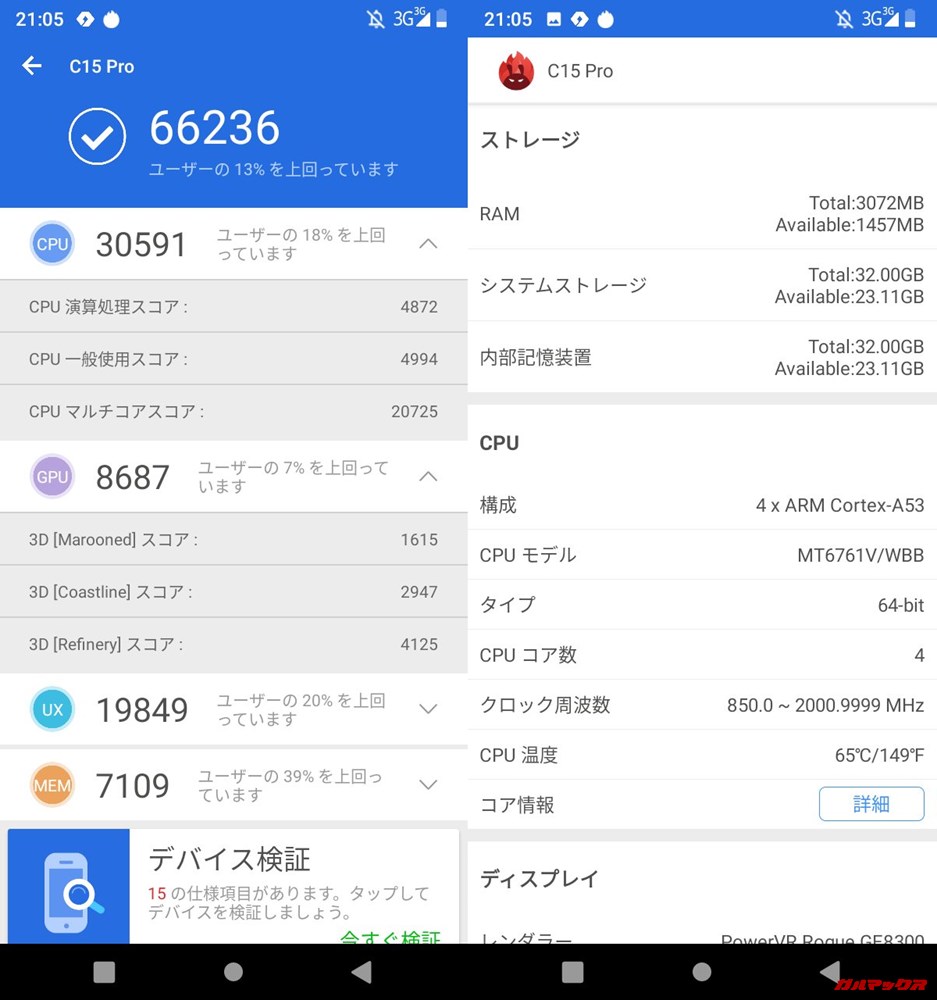The height and width of the screenshot is (1000, 937).
Task: Tap the home circle in navigation bar
Action: coord(233,971)
